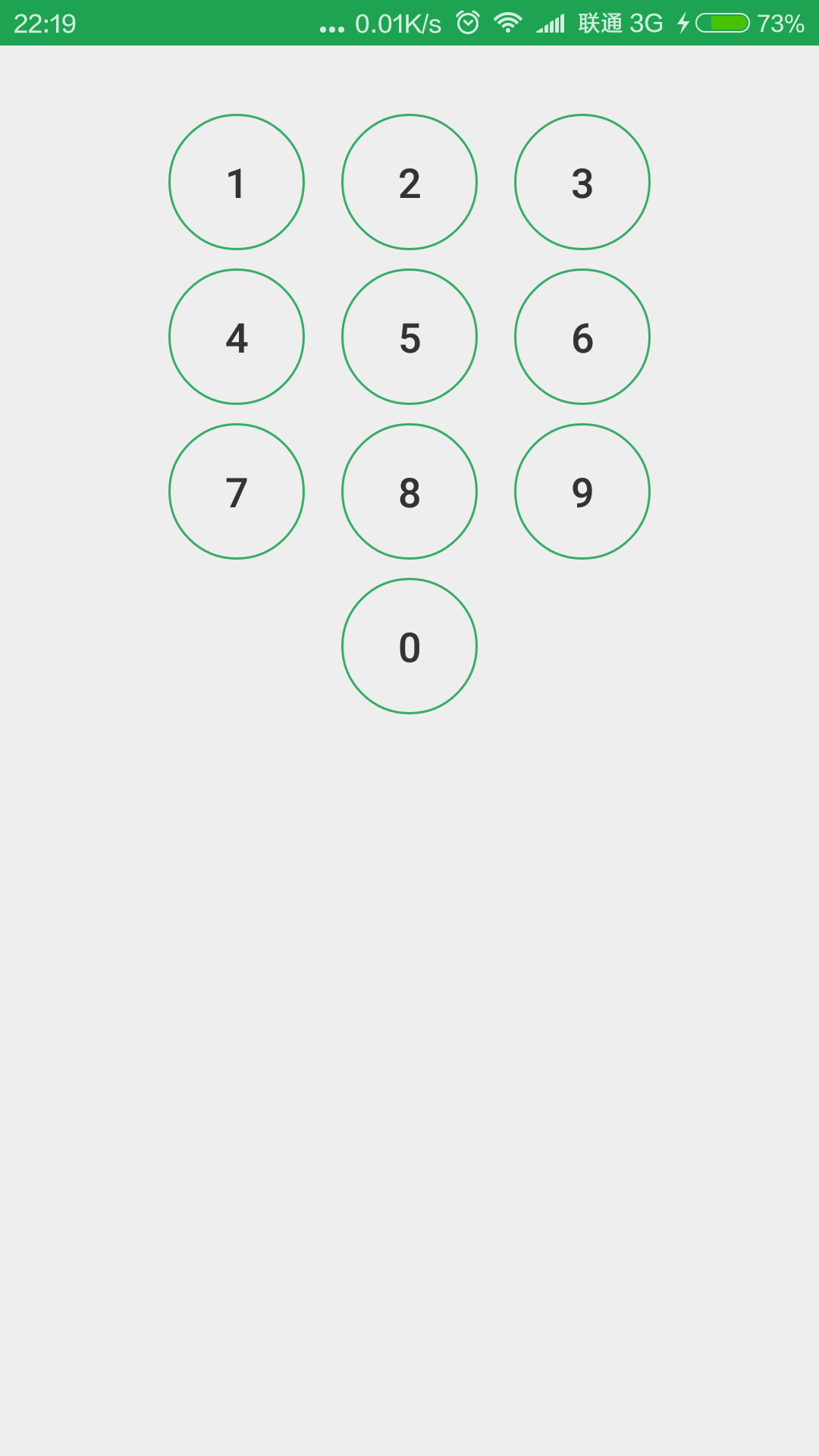This screenshot has height=1456, width=819.
Task: Enter digit 2 on the keypad
Action: coord(409,182)
